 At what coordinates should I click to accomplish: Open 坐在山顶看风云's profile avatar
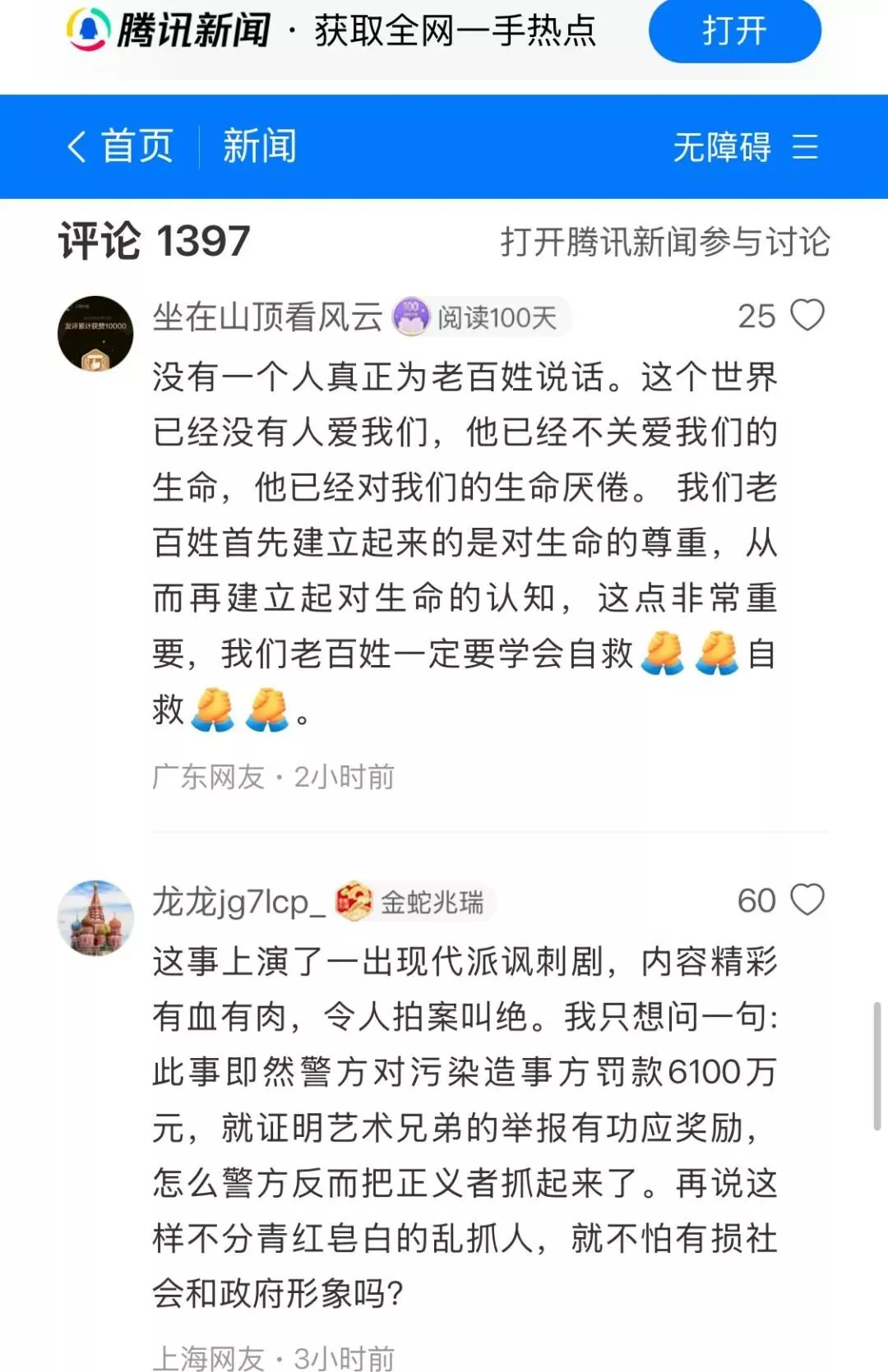coord(95,333)
